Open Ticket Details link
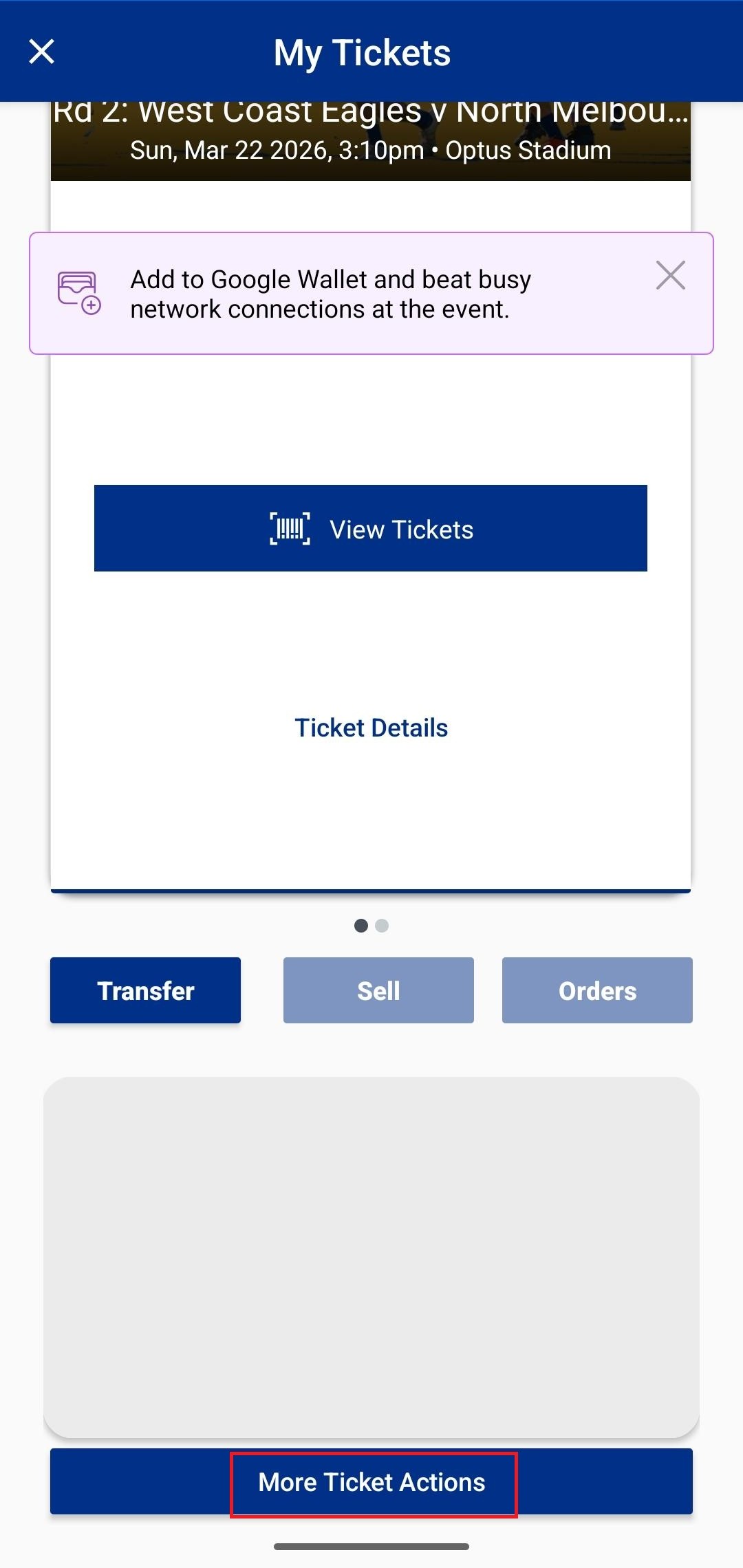The width and height of the screenshot is (743, 1568). (x=371, y=728)
